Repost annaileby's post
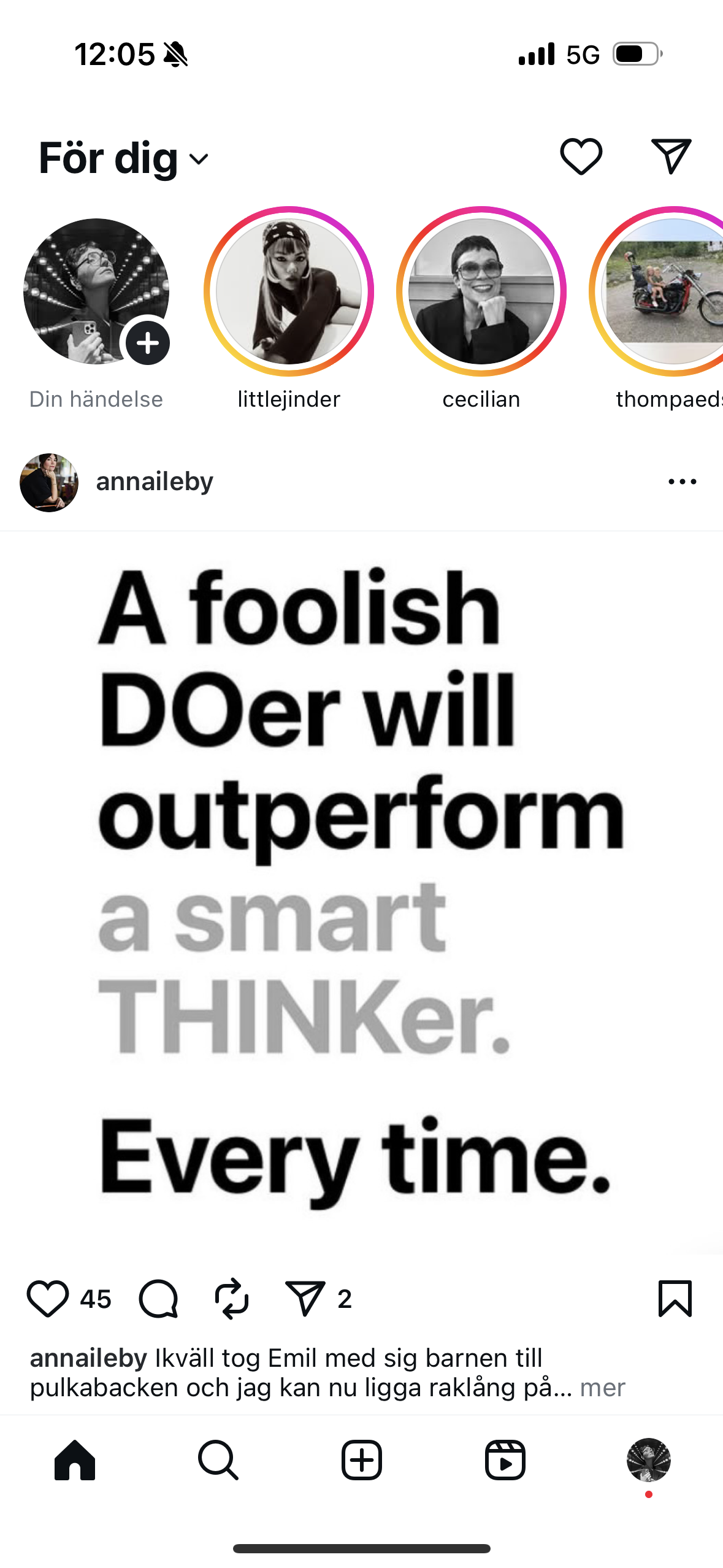 coord(231,1298)
